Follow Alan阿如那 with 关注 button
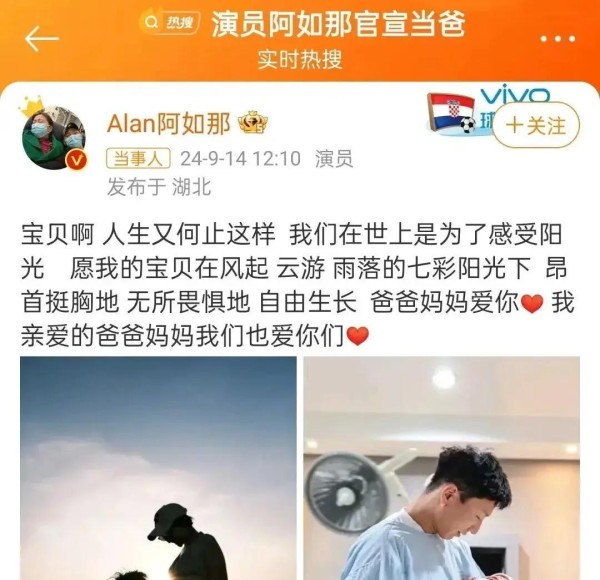 536,125
